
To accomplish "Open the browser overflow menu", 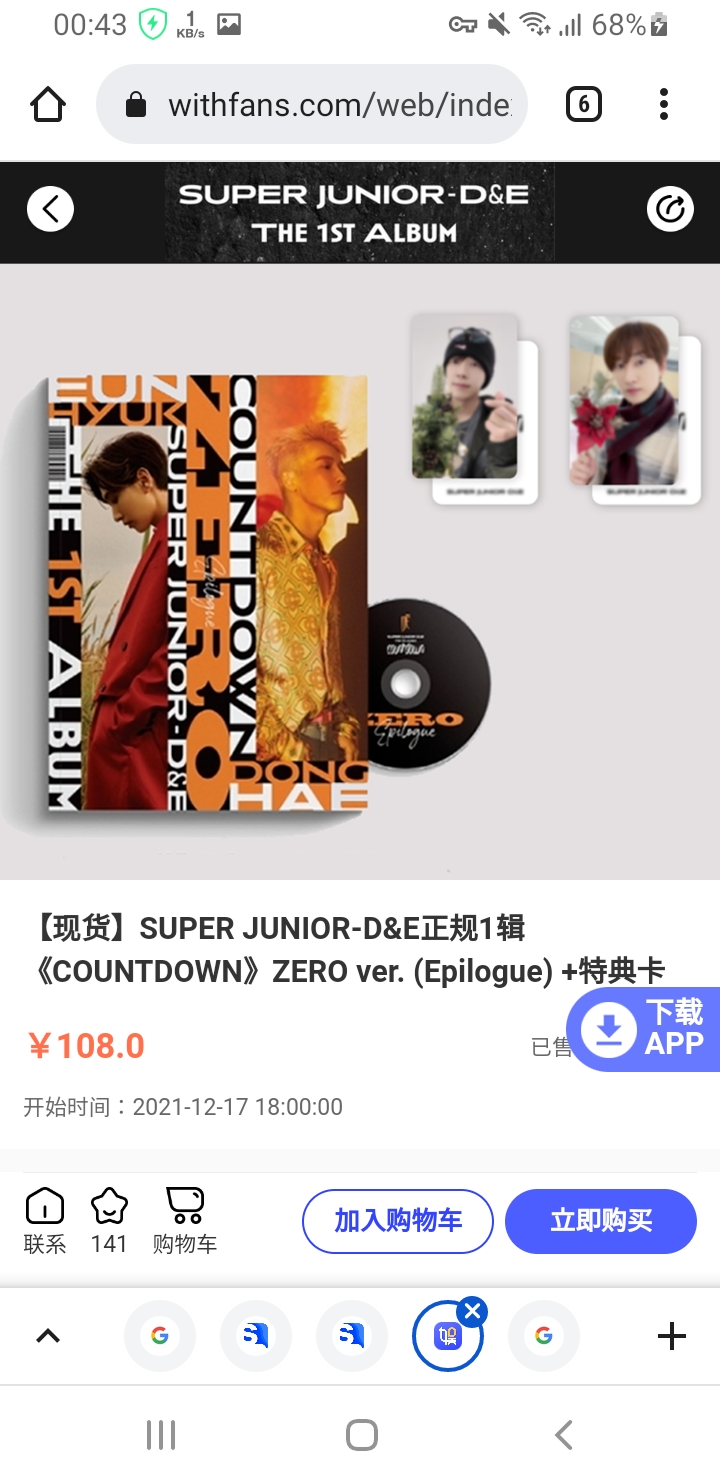I will [664, 104].
